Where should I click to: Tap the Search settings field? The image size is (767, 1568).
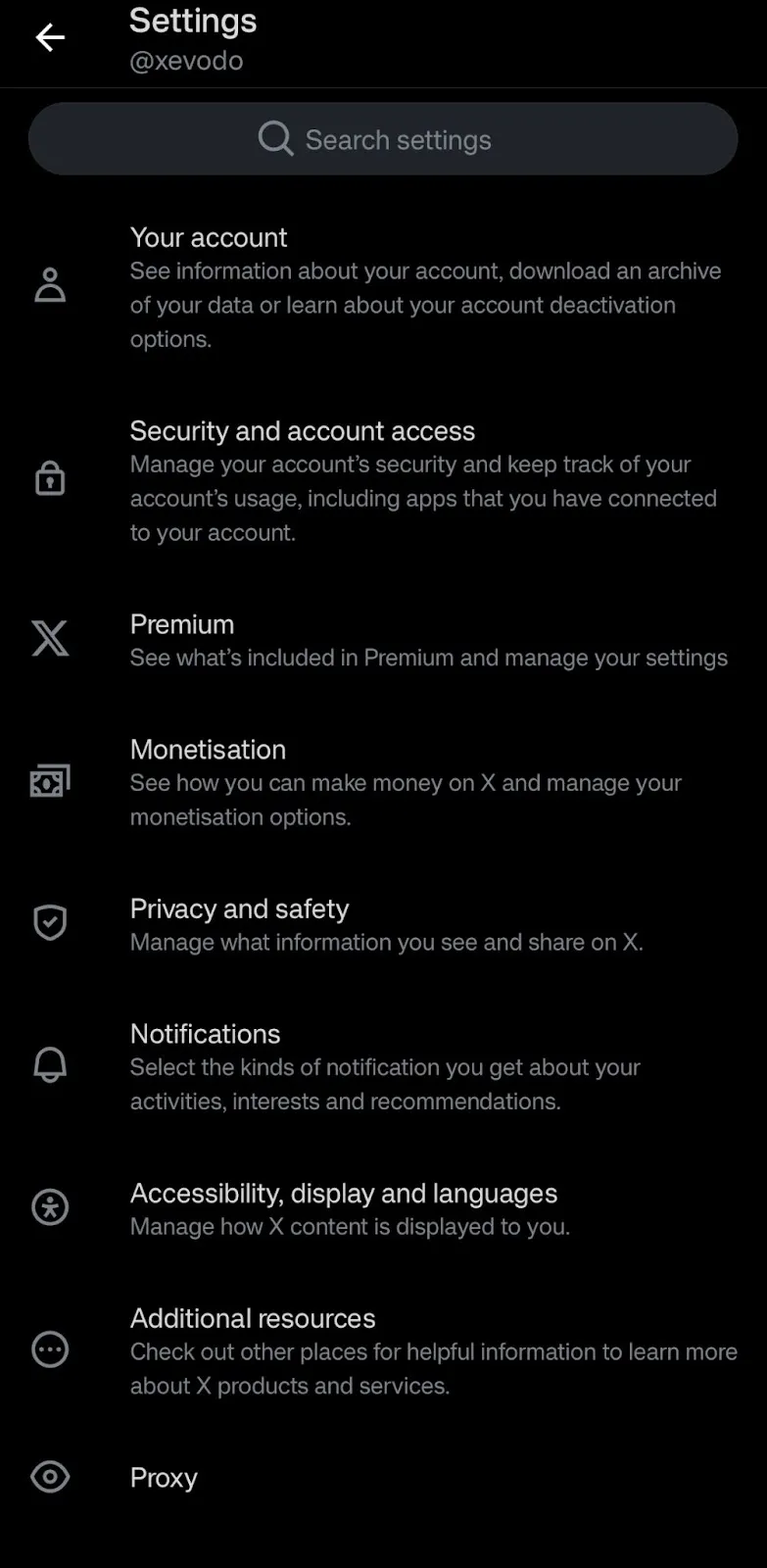pos(383,139)
